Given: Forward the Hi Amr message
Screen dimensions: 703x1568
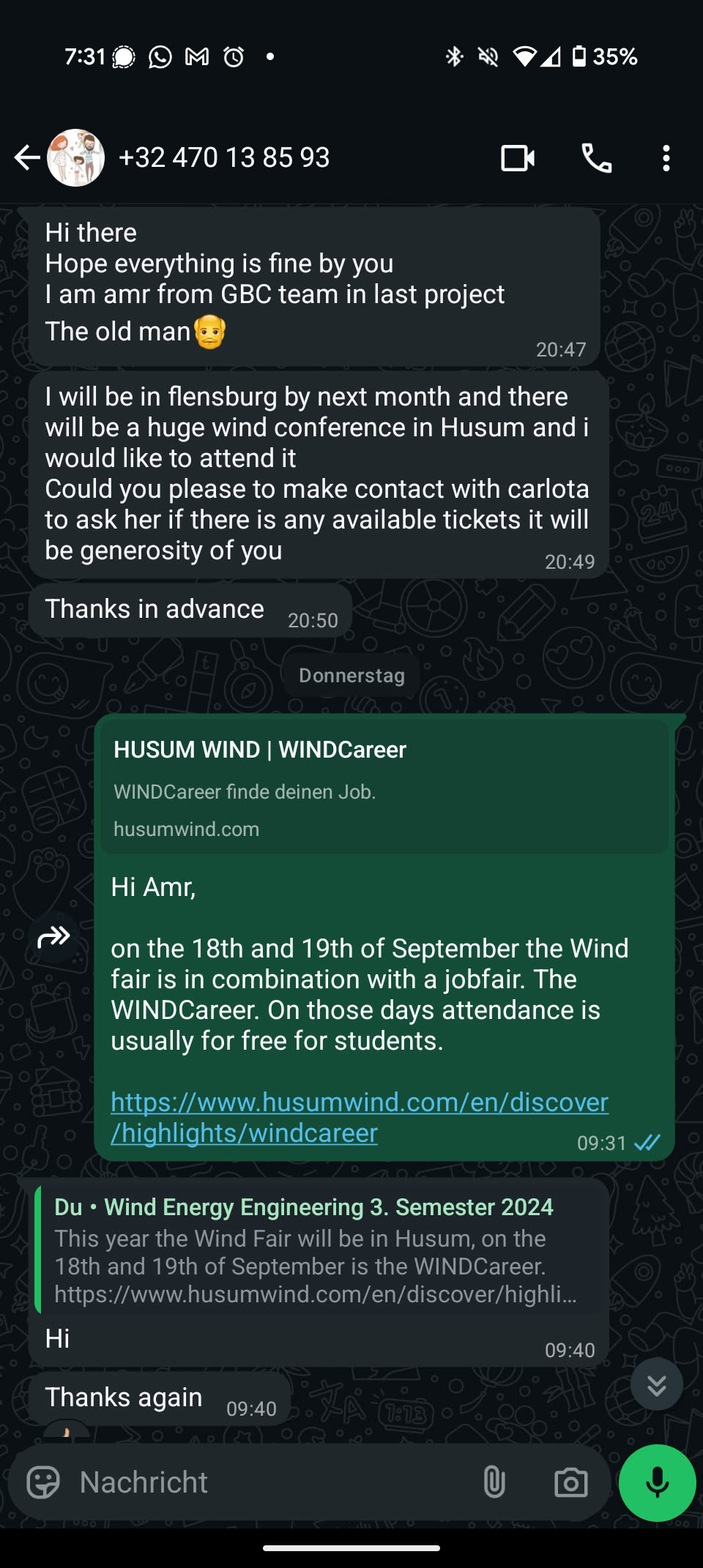Looking at the screenshot, I should (x=54, y=936).
